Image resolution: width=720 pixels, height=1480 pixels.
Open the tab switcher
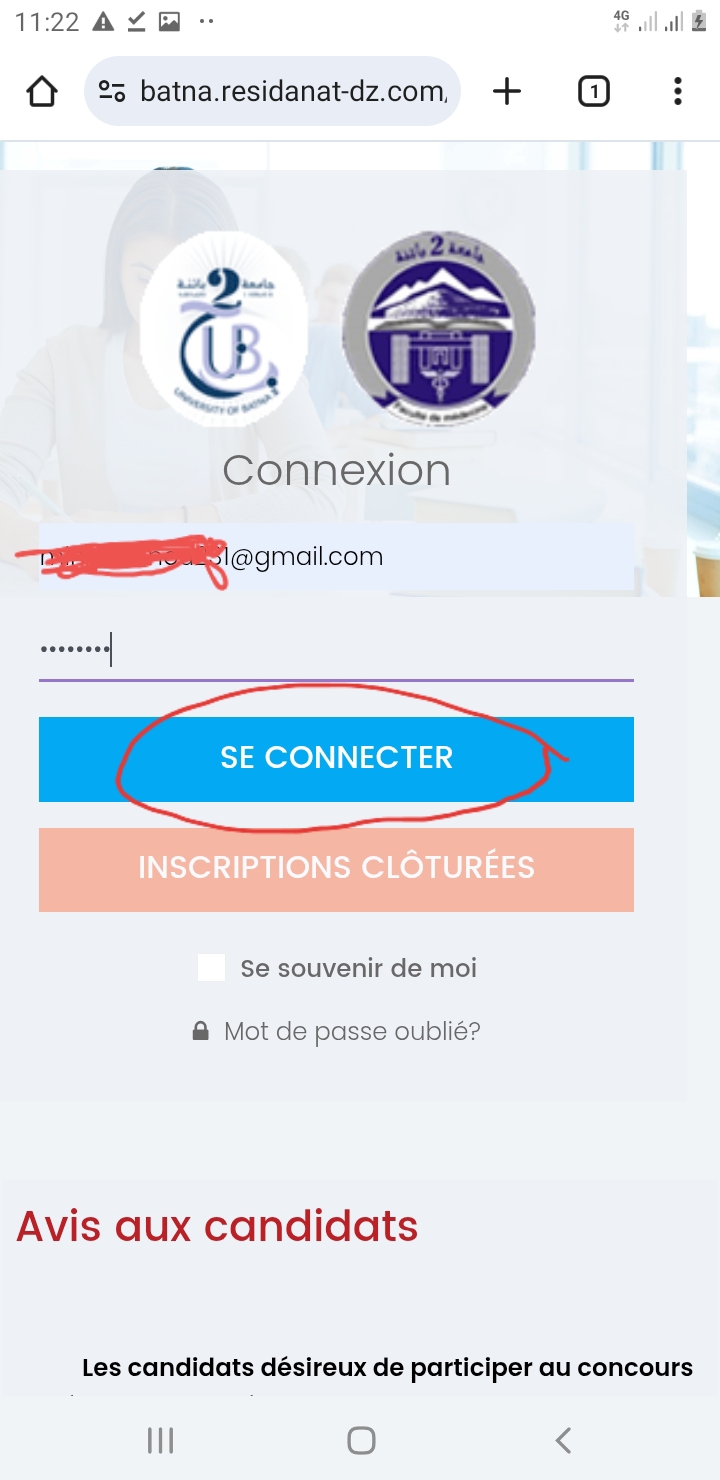click(593, 92)
